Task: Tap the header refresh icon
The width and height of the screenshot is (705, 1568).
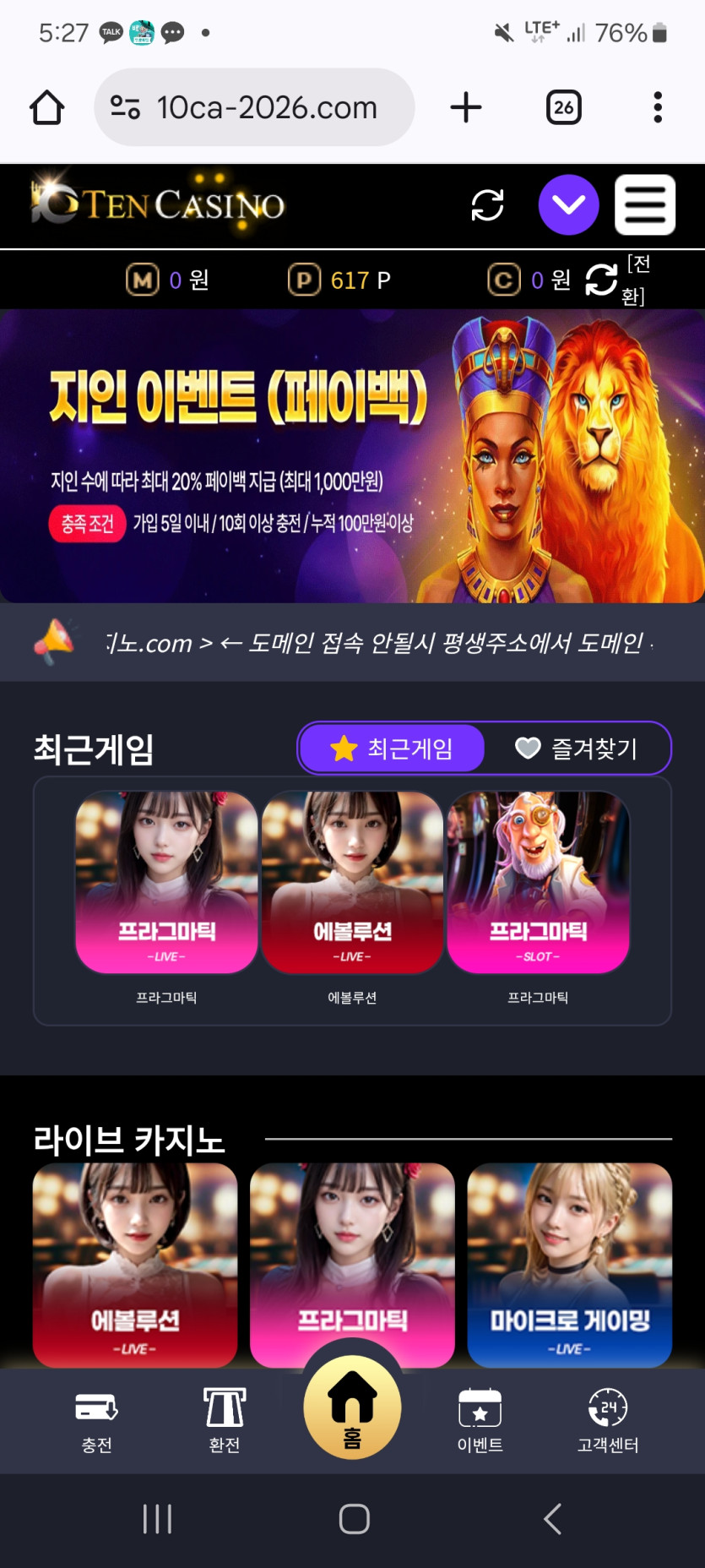Action: pyautogui.click(x=487, y=204)
